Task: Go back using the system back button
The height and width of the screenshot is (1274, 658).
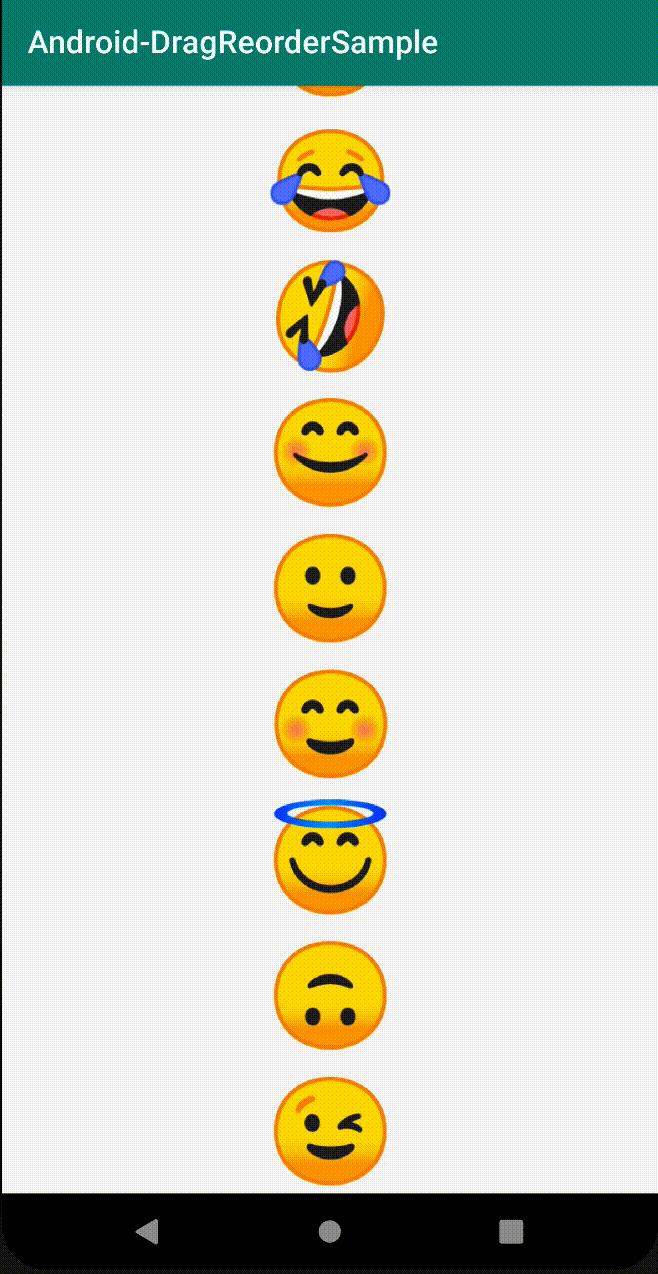Action: tap(147, 1231)
